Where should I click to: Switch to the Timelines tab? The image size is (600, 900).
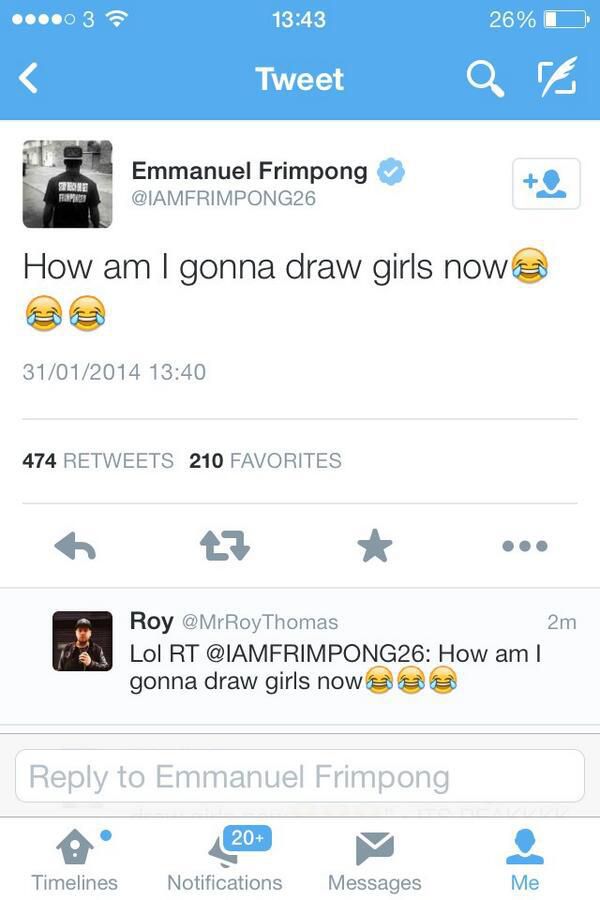click(x=75, y=860)
